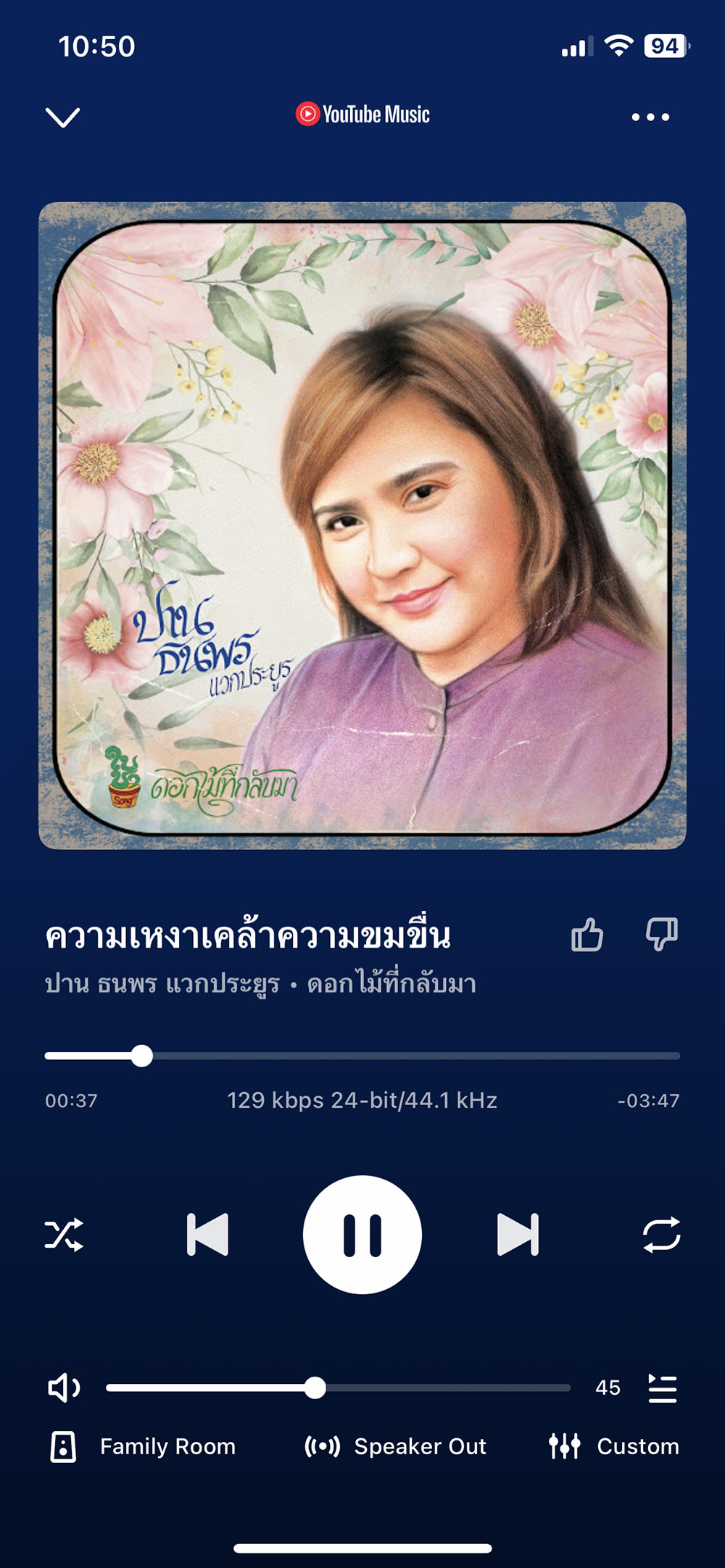This screenshot has height=1568, width=725.
Task: Open Speaker Out output settings
Action: coord(396,1446)
